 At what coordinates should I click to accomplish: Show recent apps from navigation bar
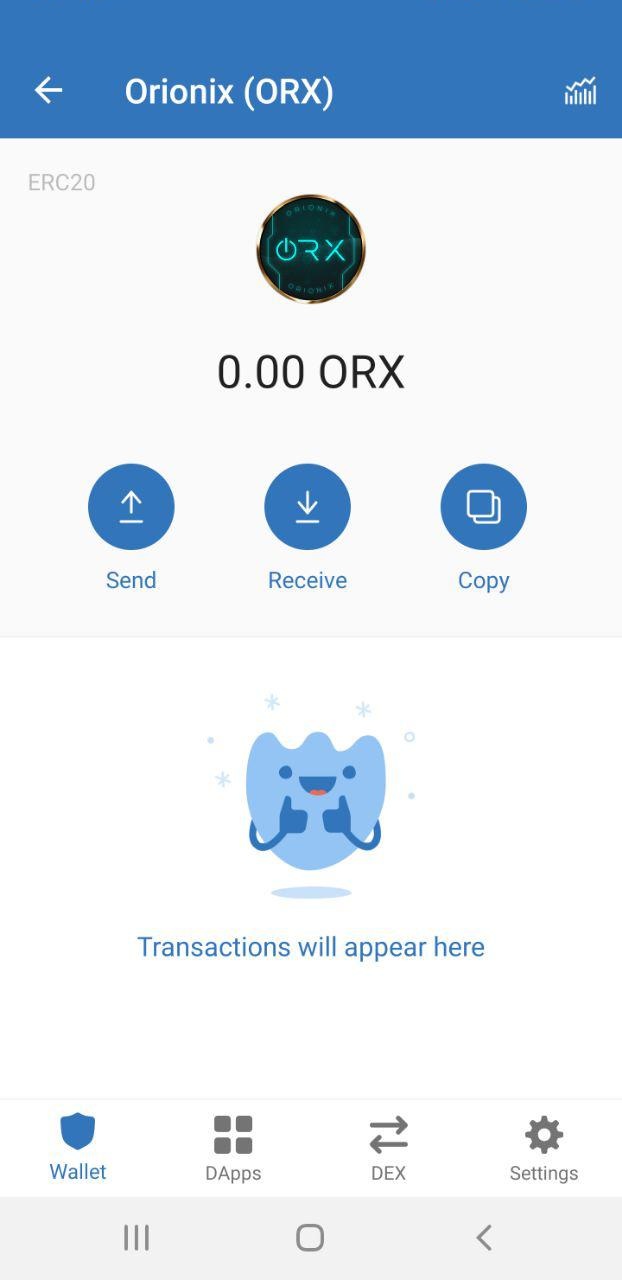(x=136, y=1238)
